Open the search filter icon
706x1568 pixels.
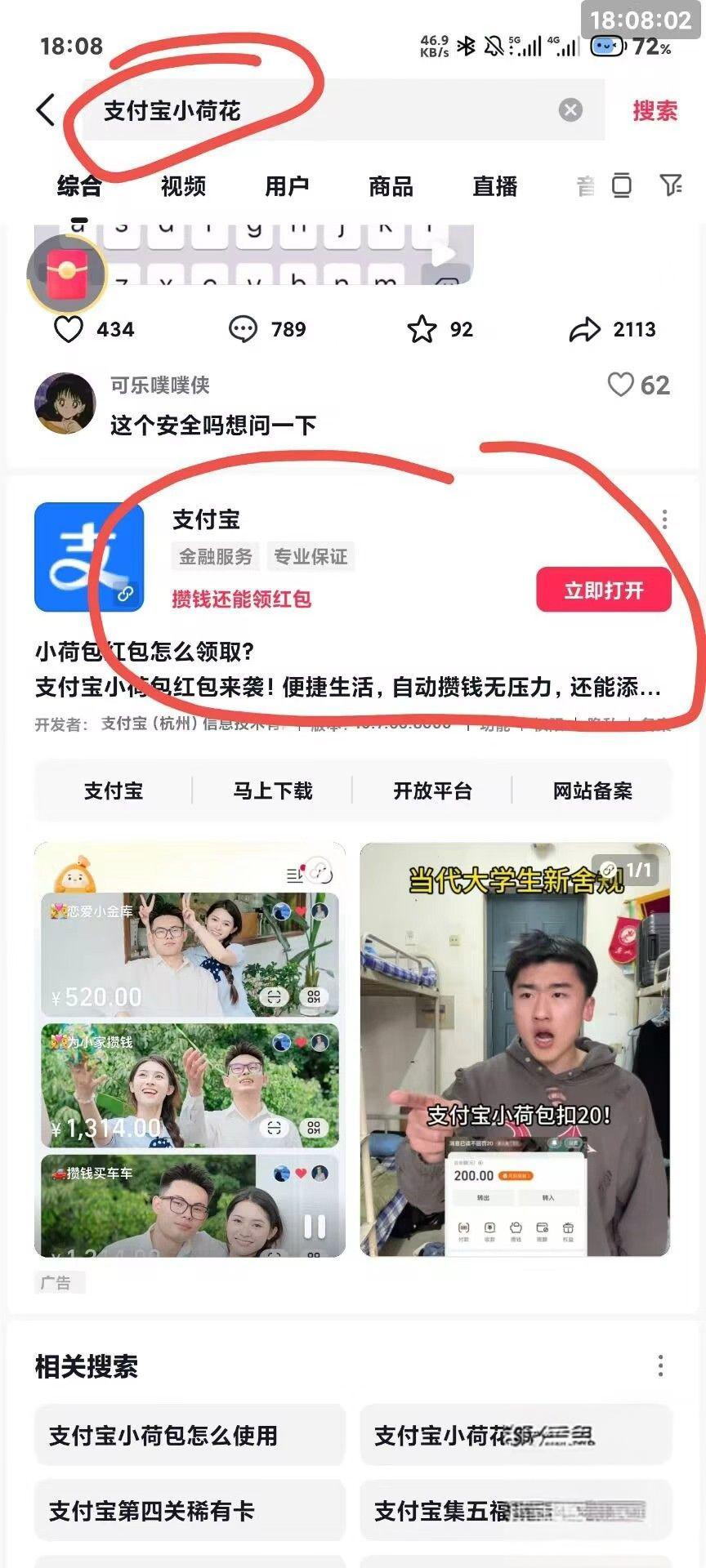(671, 185)
